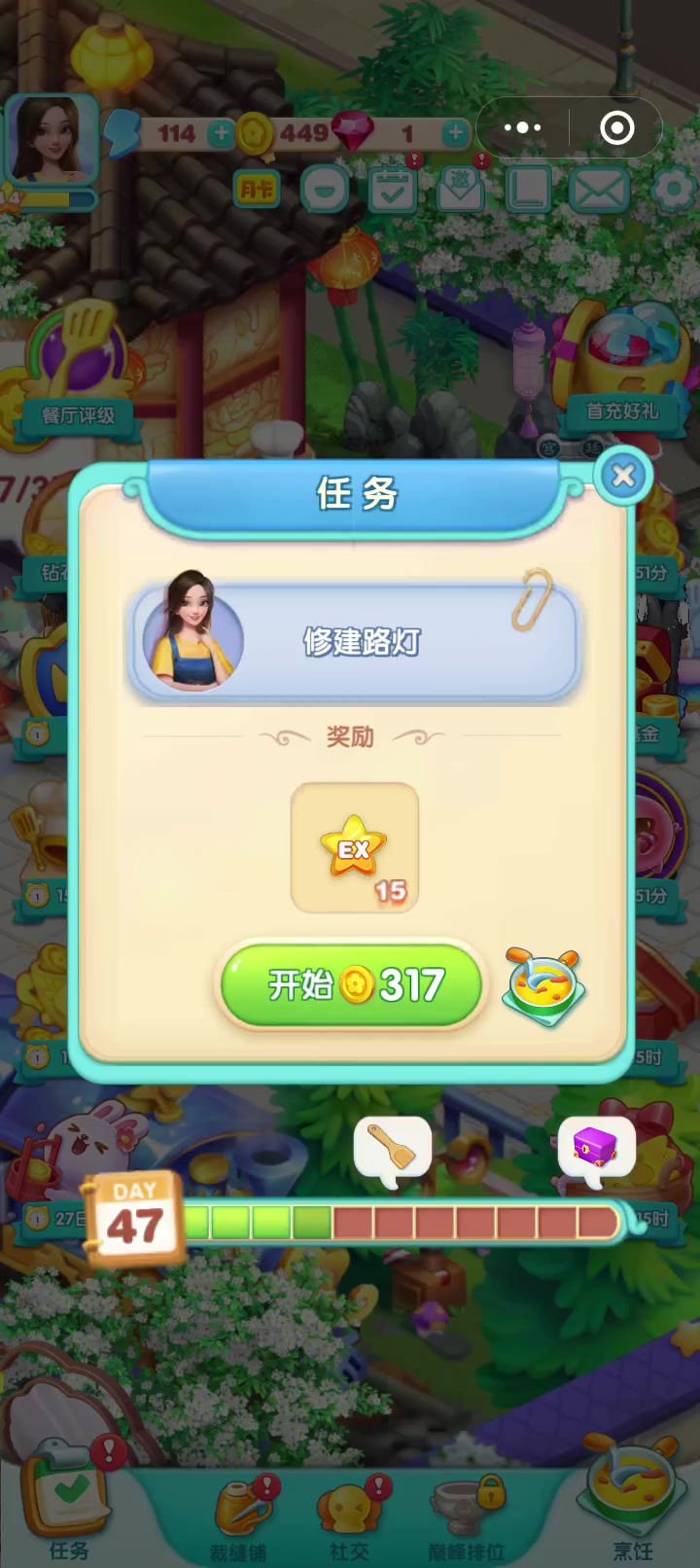Switch to the 社交 tab
This screenshot has width=700, height=1568.
coord(350,1517)
